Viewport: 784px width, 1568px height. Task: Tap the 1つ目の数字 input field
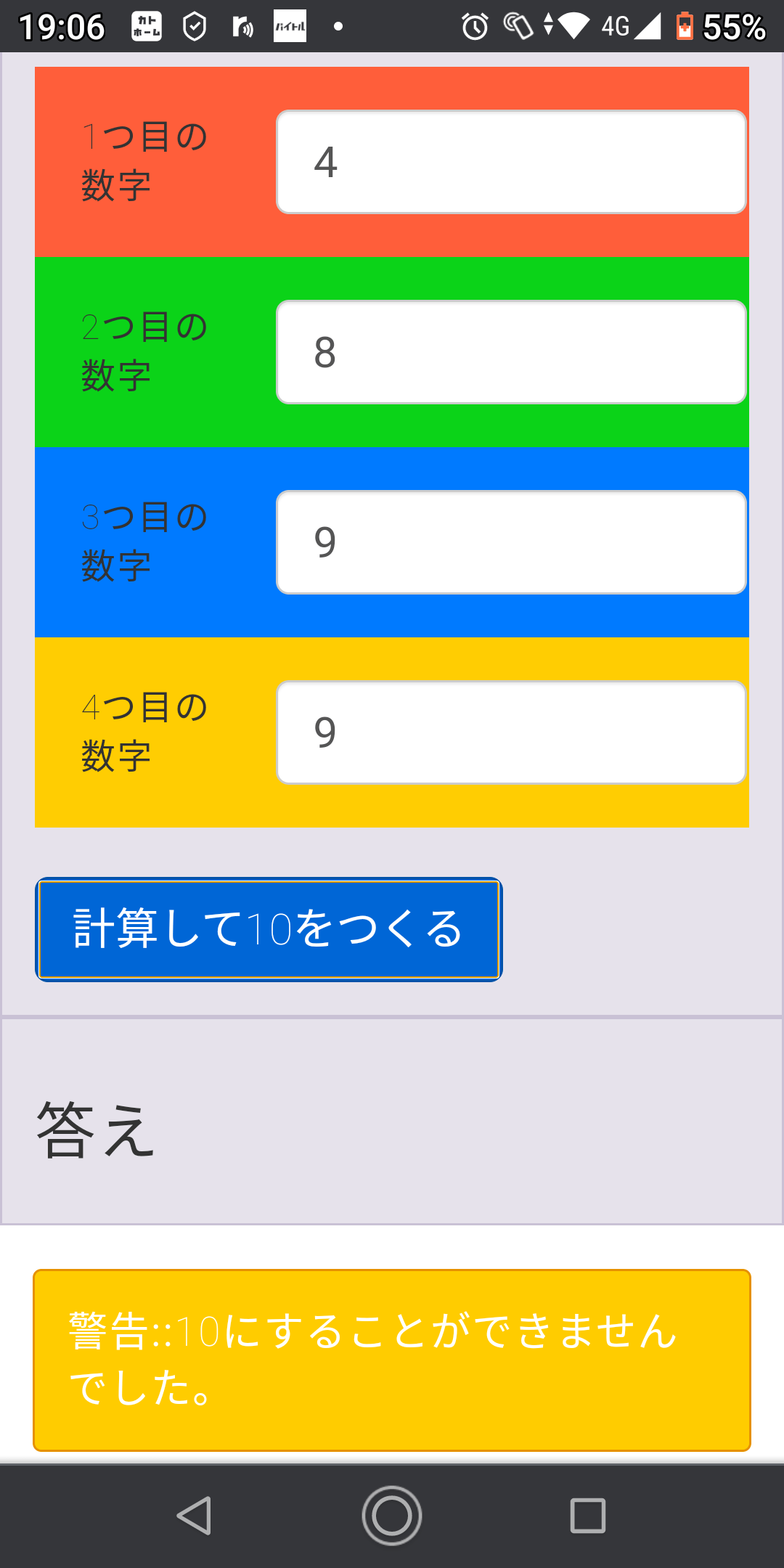(511, 162)
